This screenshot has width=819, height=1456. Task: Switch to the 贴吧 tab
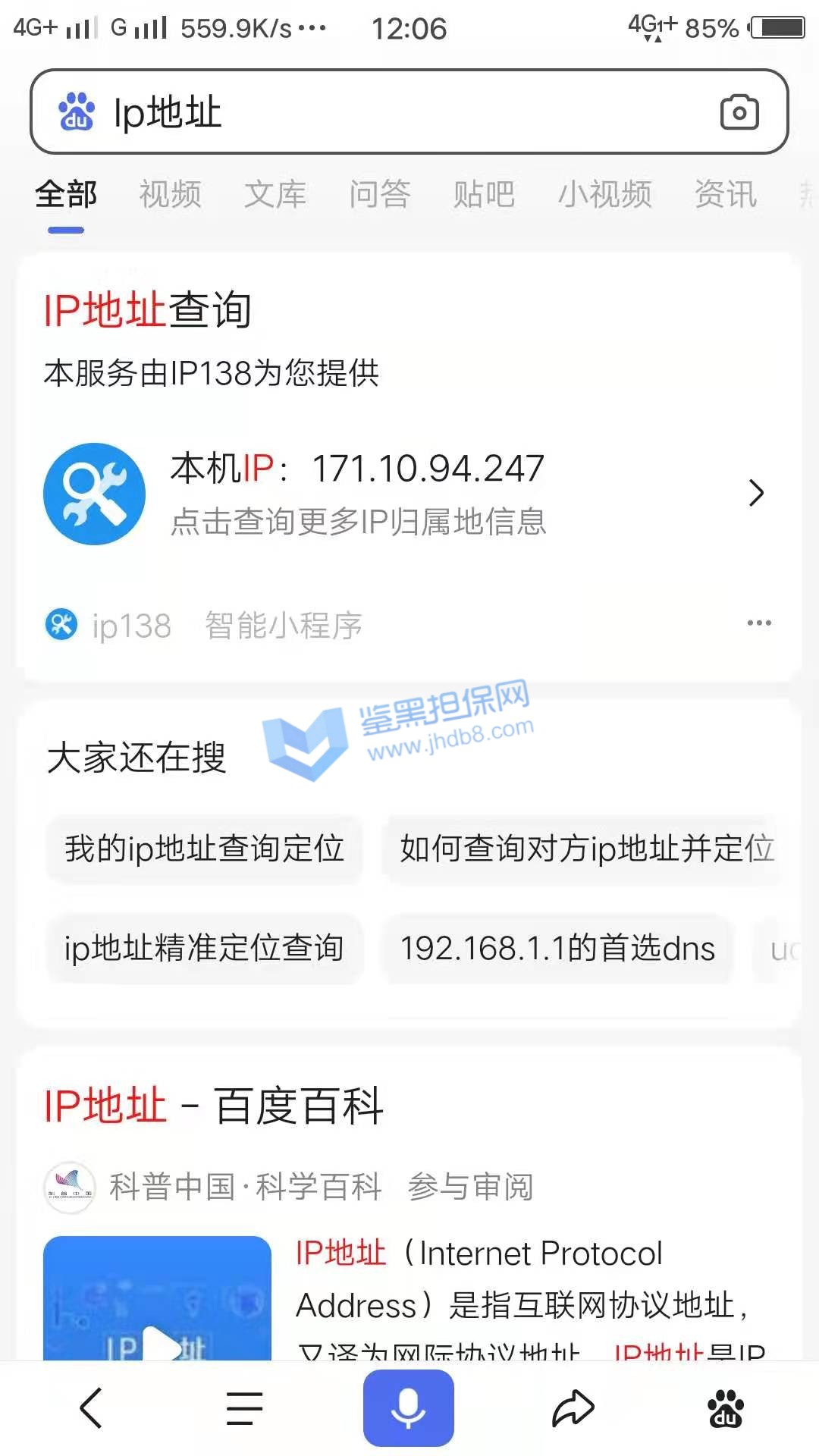484,194
